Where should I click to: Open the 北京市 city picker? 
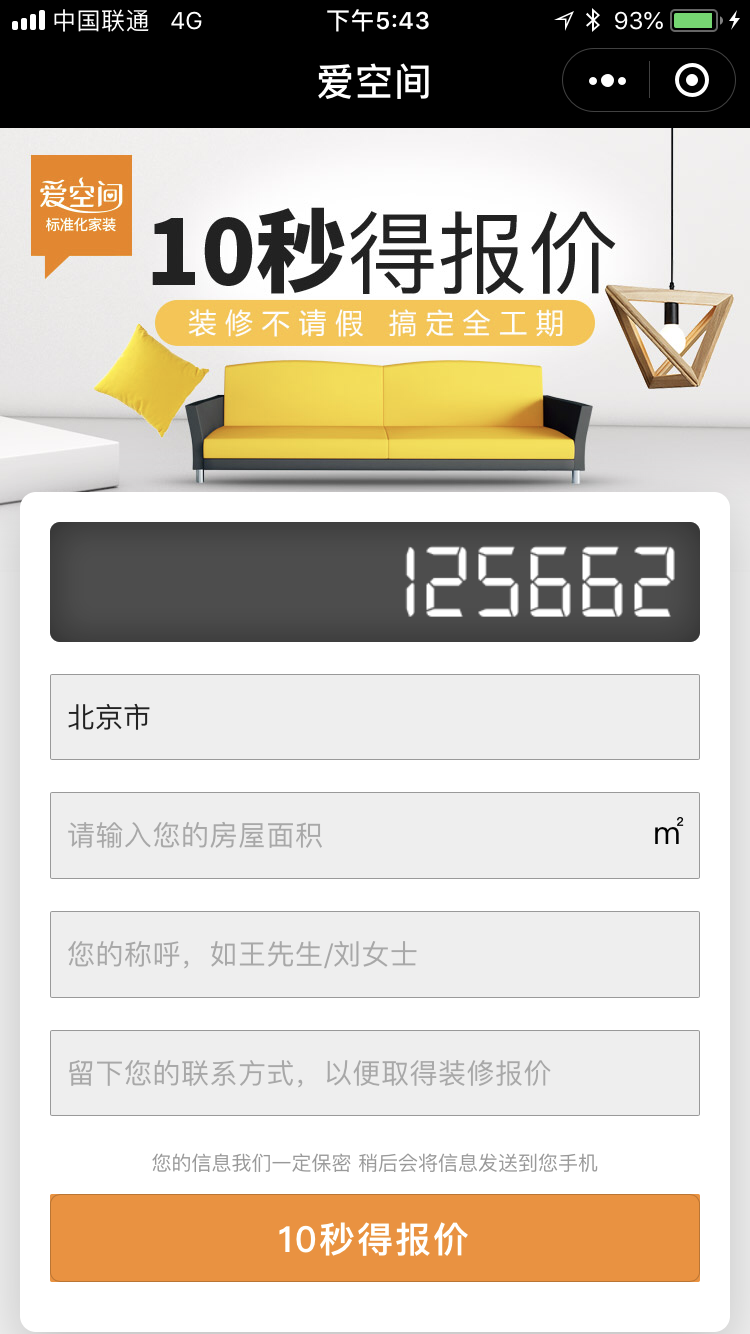[x=374, y=717]
